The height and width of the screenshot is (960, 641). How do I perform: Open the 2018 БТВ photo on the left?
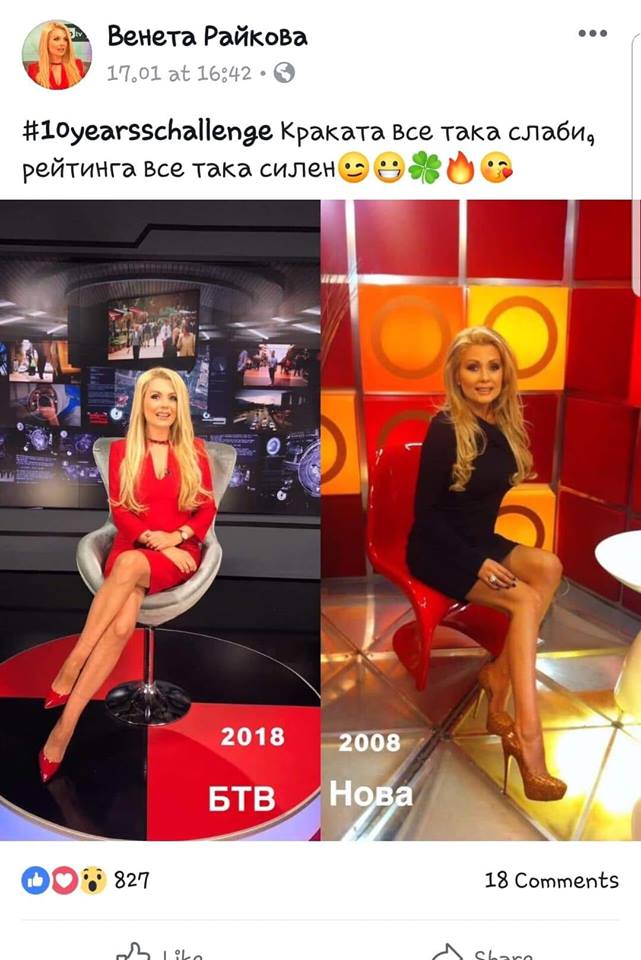pos(160,520)
